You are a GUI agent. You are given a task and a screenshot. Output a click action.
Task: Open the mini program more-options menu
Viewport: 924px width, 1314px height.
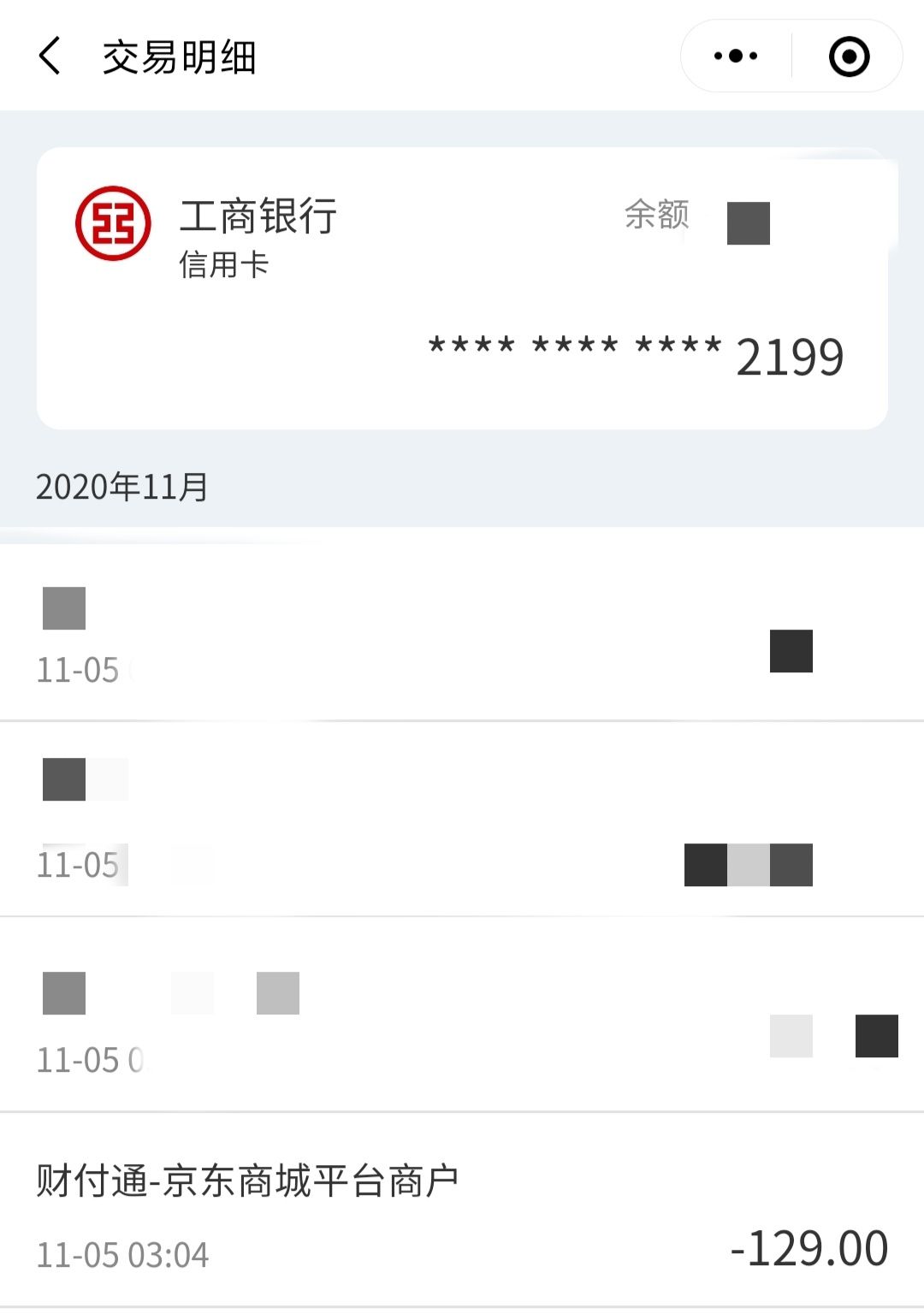click(x=736, y=56)
